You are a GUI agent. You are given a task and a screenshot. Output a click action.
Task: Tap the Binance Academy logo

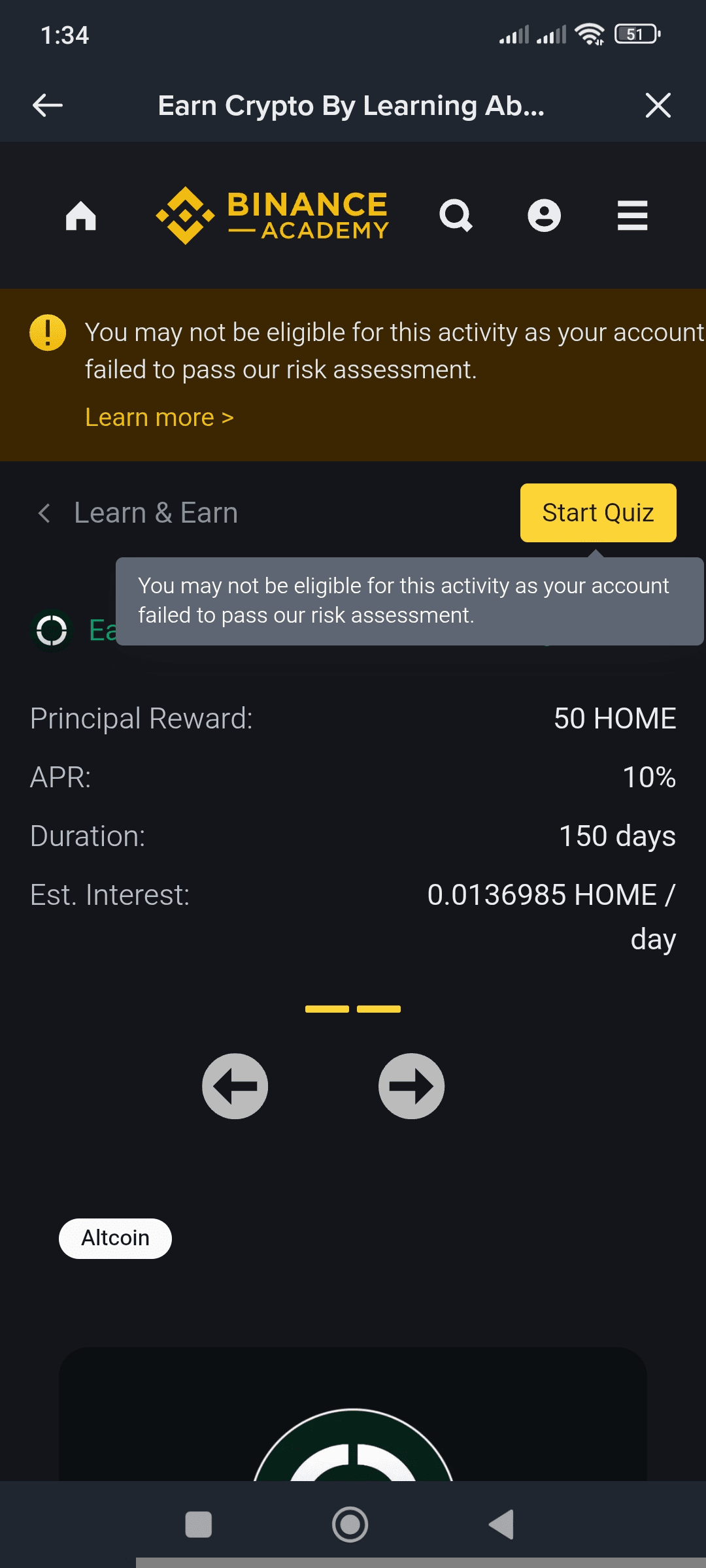point(273,216)
